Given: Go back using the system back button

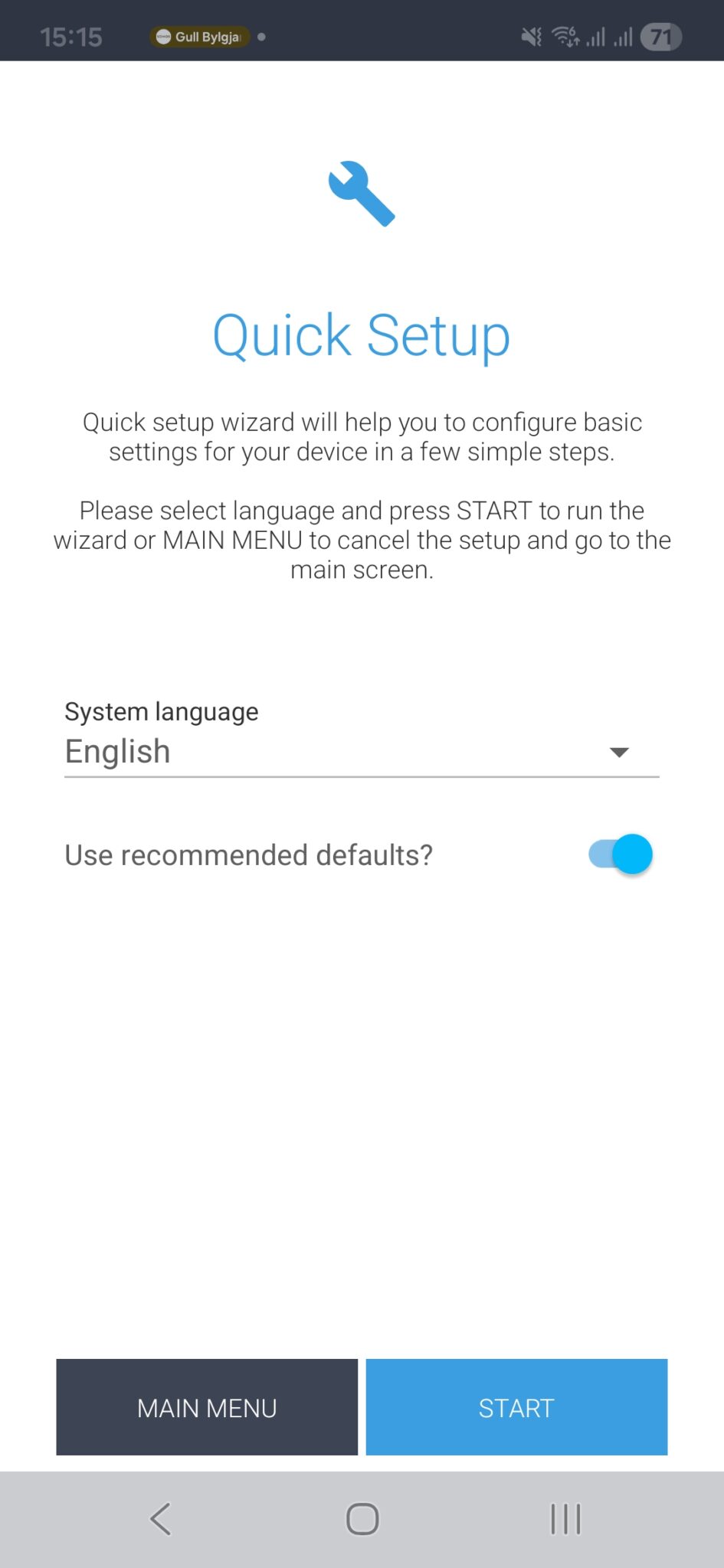Looking at the screenshot, I should click(x=160, y=1519).
